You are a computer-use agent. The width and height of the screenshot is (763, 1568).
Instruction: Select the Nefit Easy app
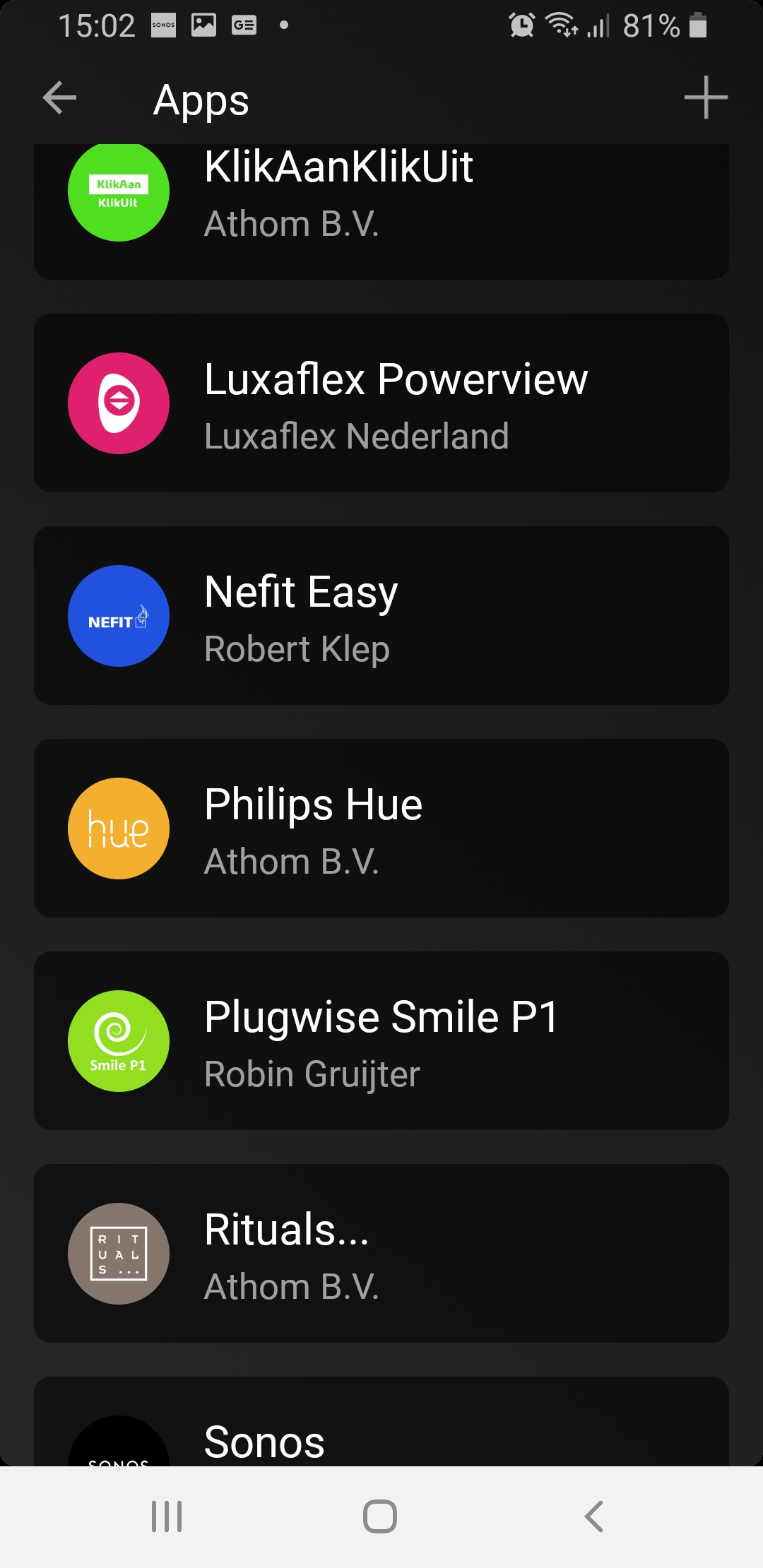381,616
